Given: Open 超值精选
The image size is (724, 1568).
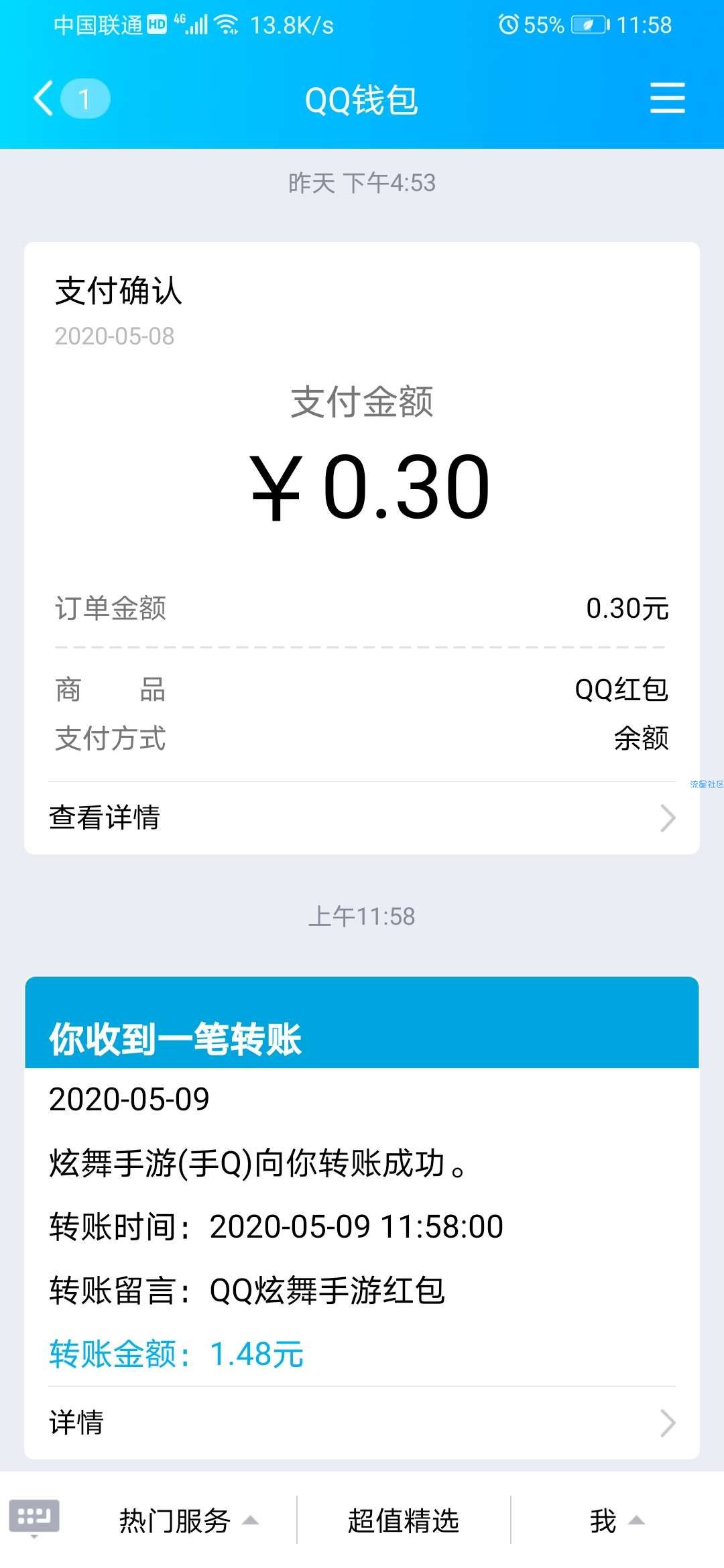Looking at the screenshot, I should tap(403, 1520).
